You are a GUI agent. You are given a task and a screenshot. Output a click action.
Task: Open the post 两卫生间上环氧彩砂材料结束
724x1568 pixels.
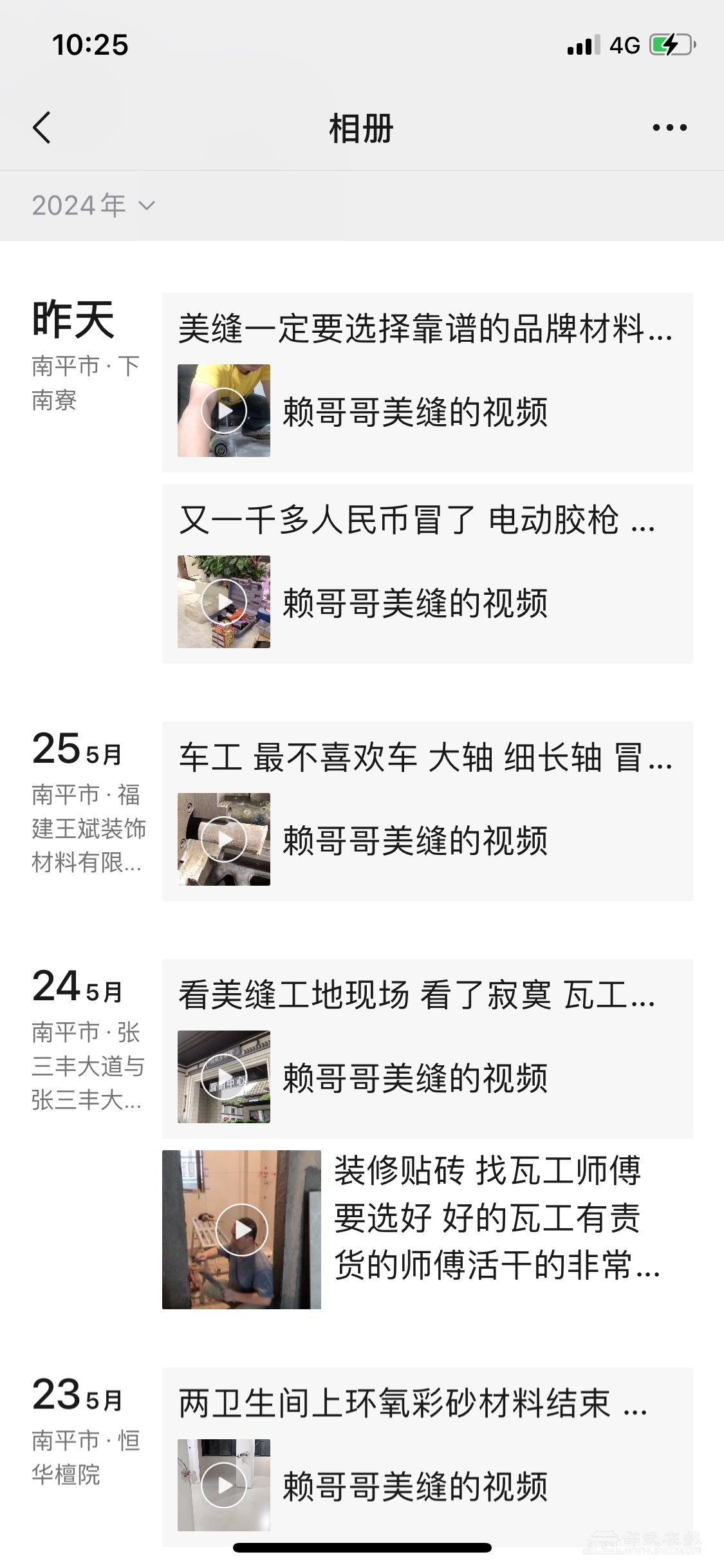pyautogui.click(x=427, y=1457)
